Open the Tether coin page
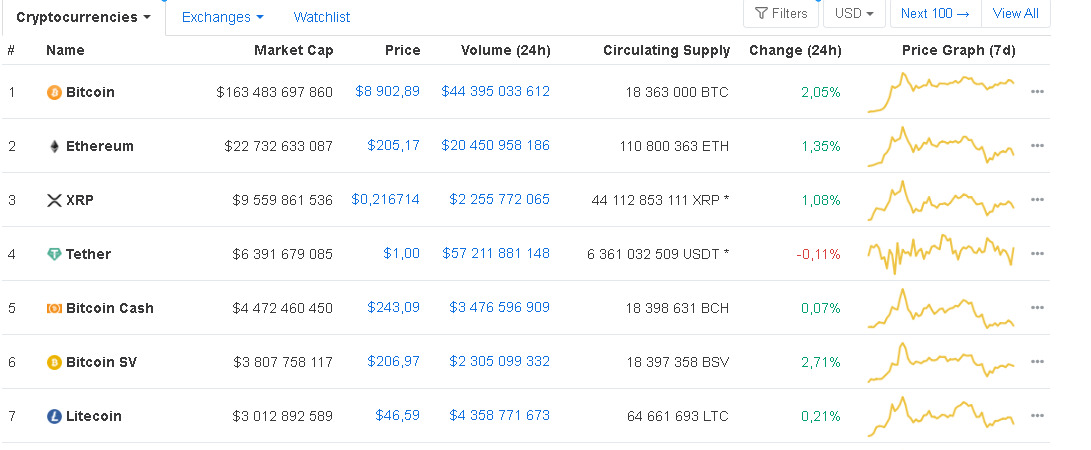The image size is (1091, 450). tap(88, 254)
